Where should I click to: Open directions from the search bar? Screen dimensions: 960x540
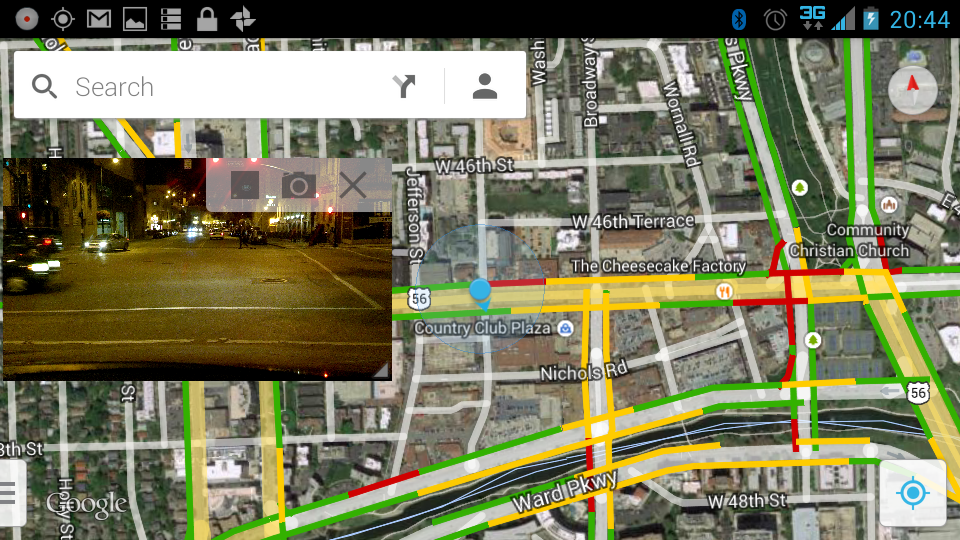tap(404, 87)
